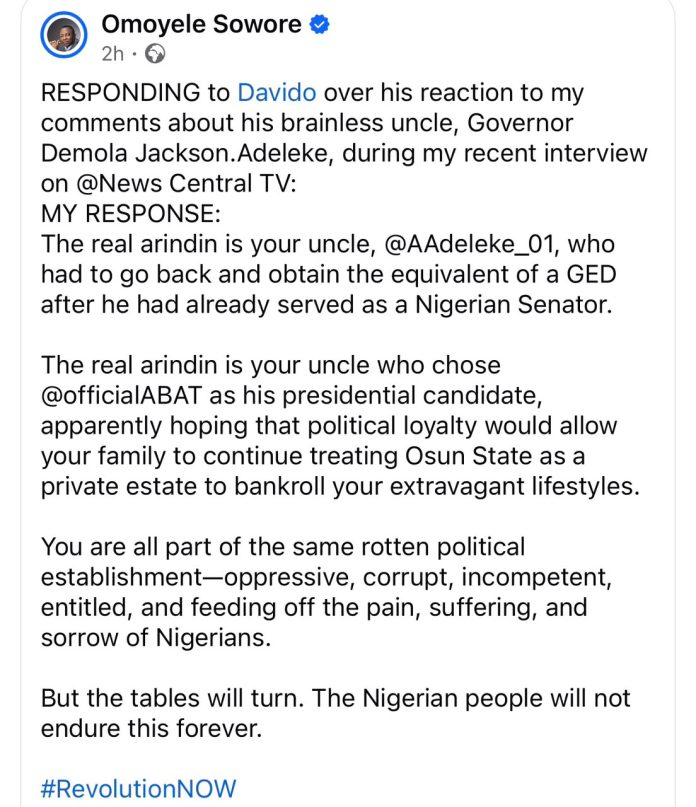Image resolution: width=696 pixels, height=807 pixels.
Task: Open the Davido mention link
Action: coord(277,93)
